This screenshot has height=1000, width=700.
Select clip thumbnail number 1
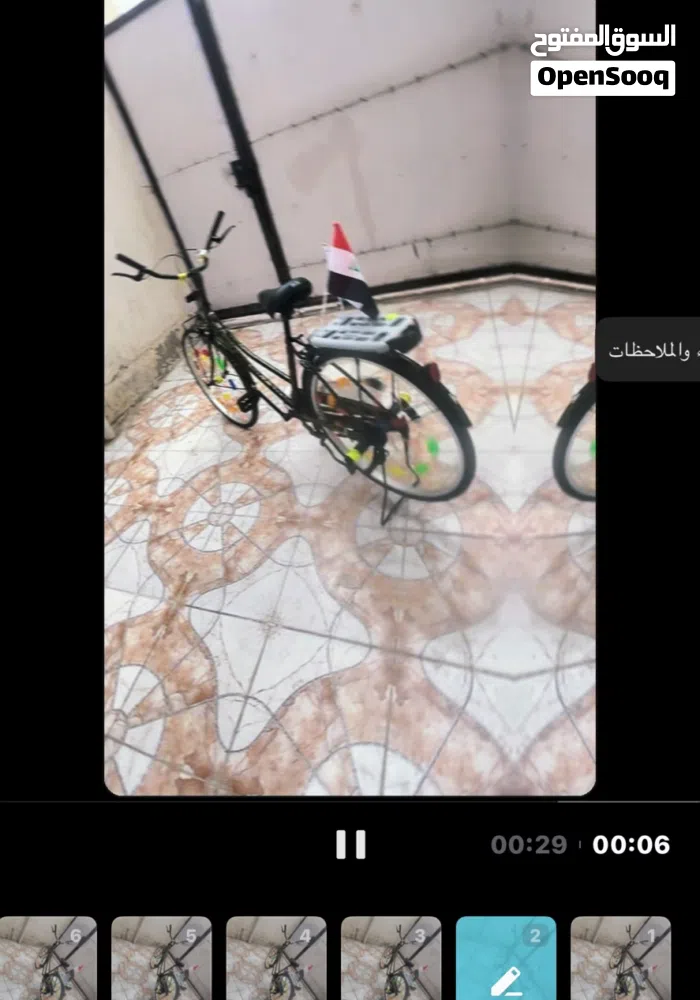(x=620, y=958)
